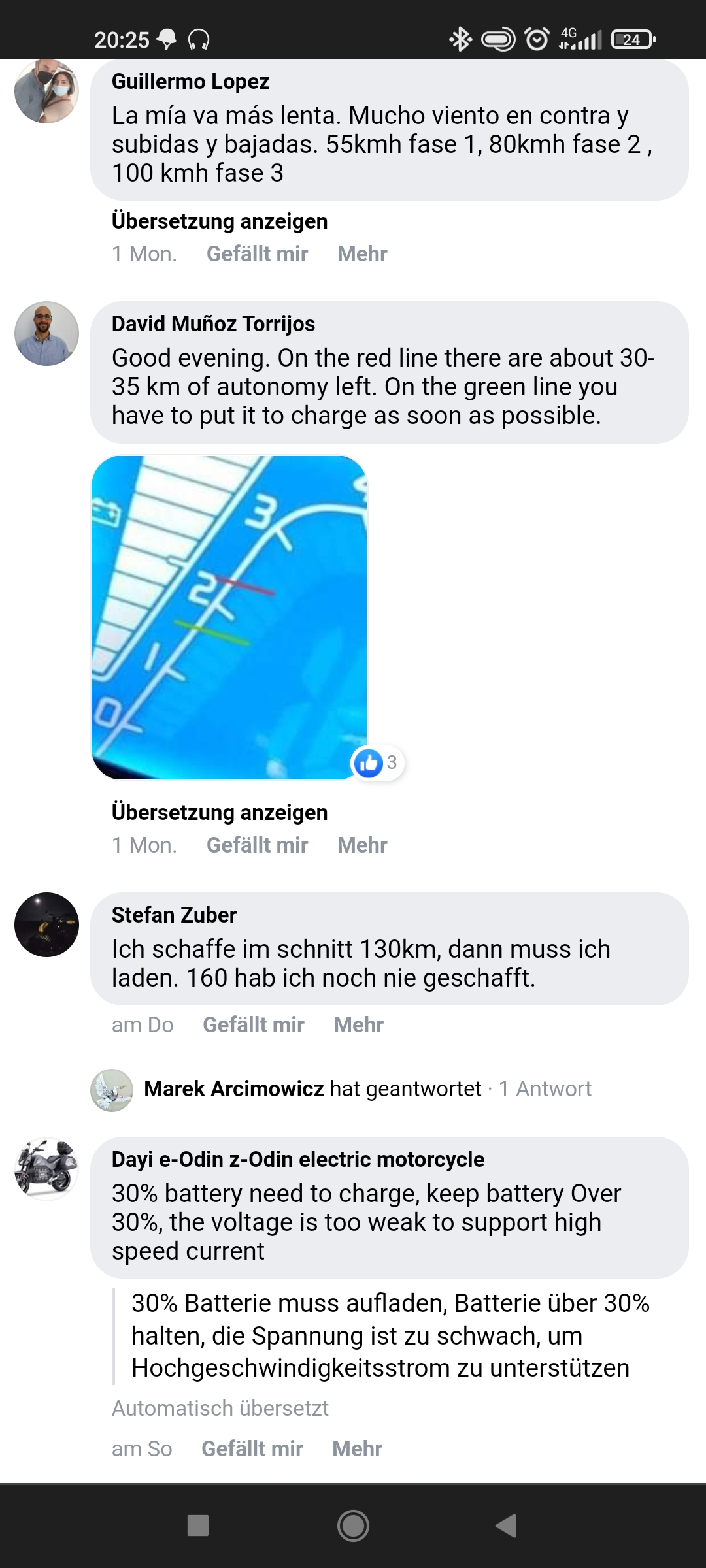The width and height of the screenshot is (706, 1568).
Task: Show translation of Guillermo Lopez's comment
Action: click(x=220, y=221)
